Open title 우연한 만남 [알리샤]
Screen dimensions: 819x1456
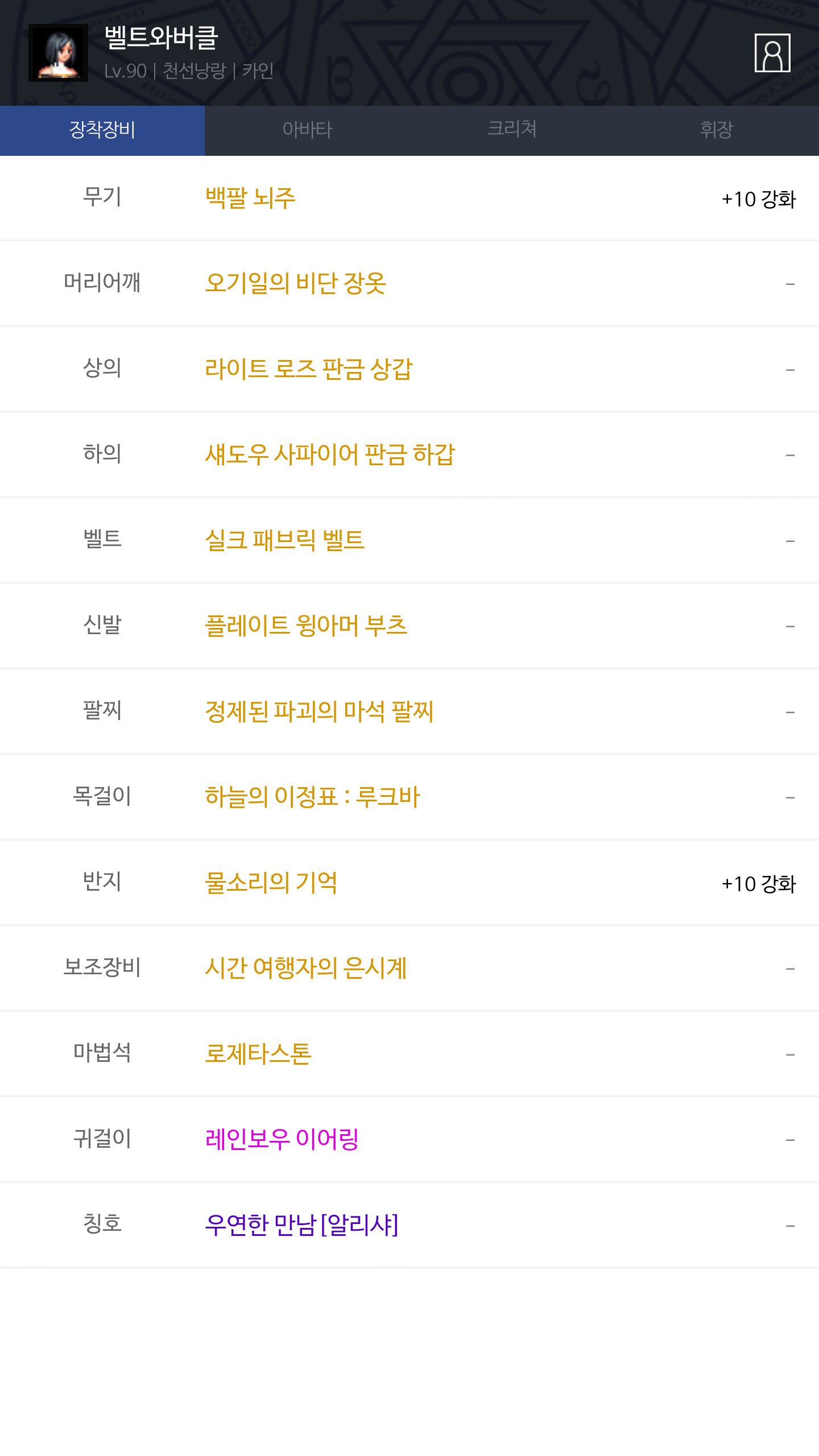pyautogui.click(x=301, y=1225)
